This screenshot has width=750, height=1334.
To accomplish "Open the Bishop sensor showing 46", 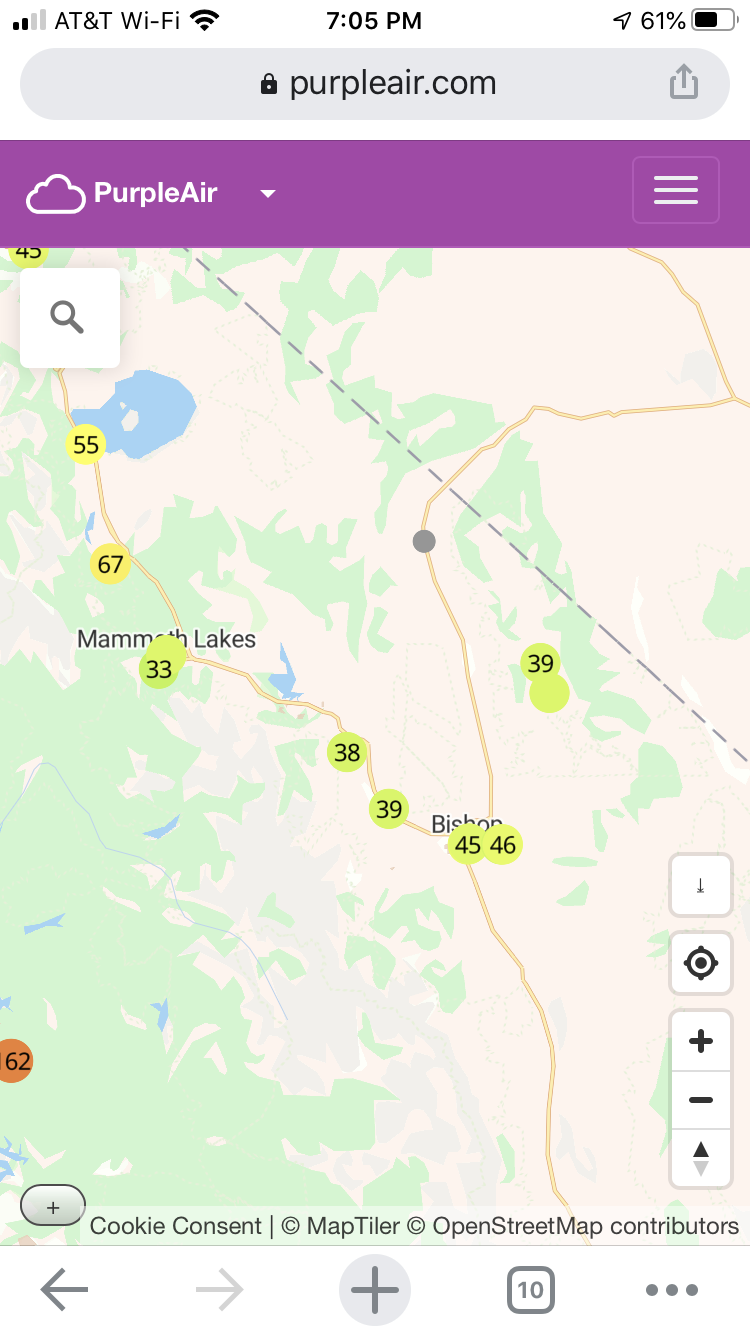I will tap(503, 845).
